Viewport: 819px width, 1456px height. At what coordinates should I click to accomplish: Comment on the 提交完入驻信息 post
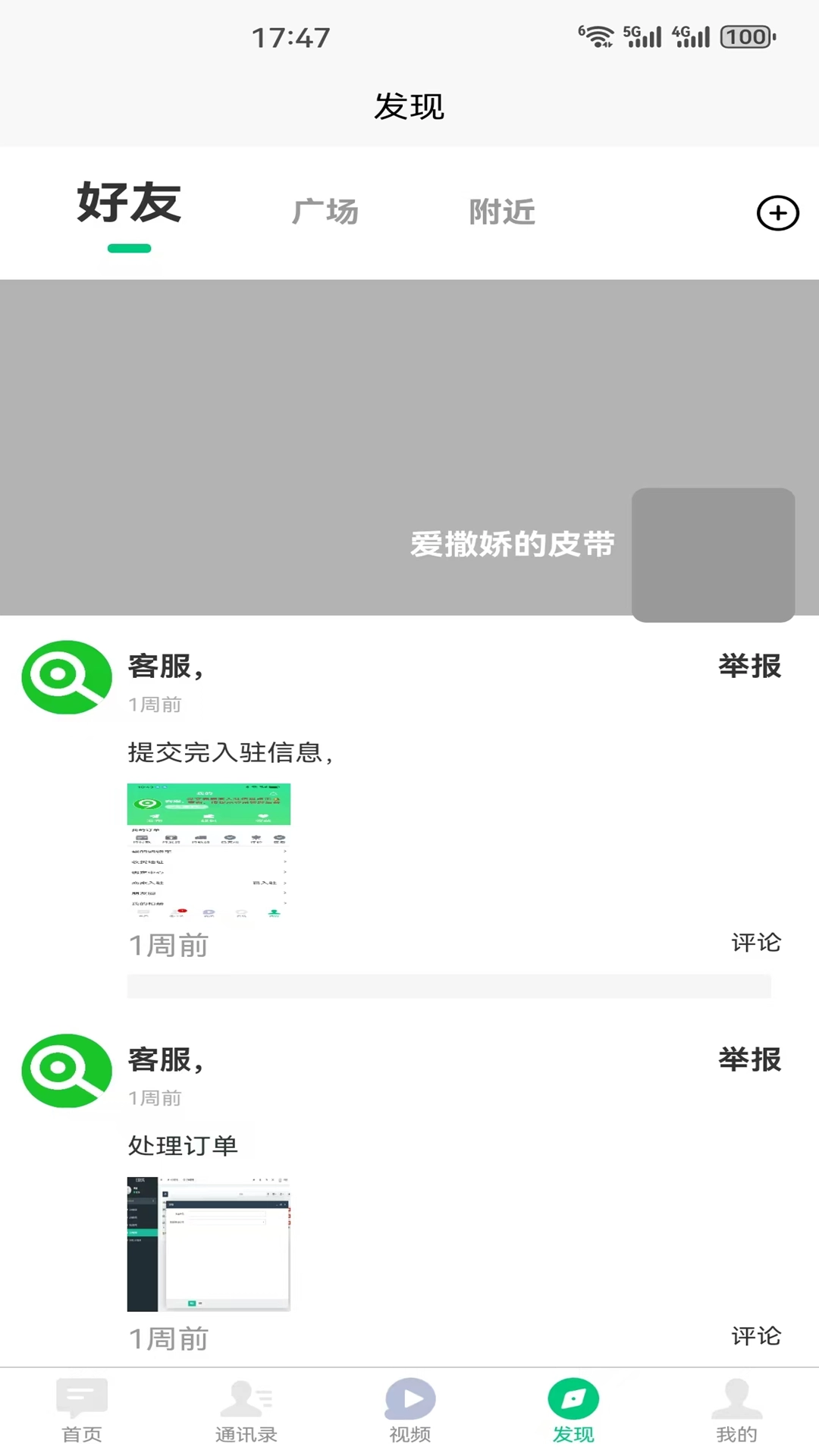coord(755,943)
